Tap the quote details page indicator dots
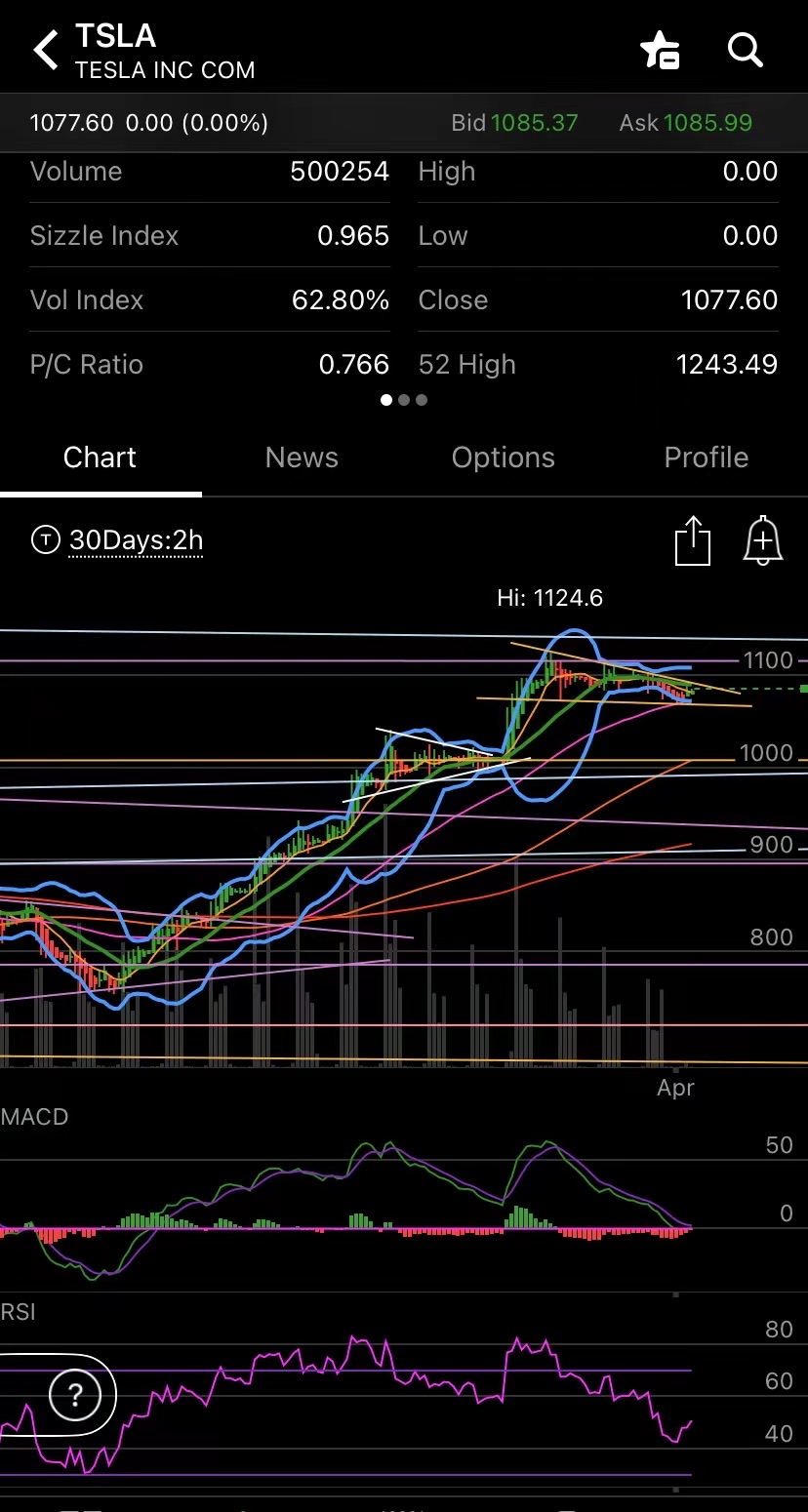This screenshot has width=808, height=1512. [404, 400]
